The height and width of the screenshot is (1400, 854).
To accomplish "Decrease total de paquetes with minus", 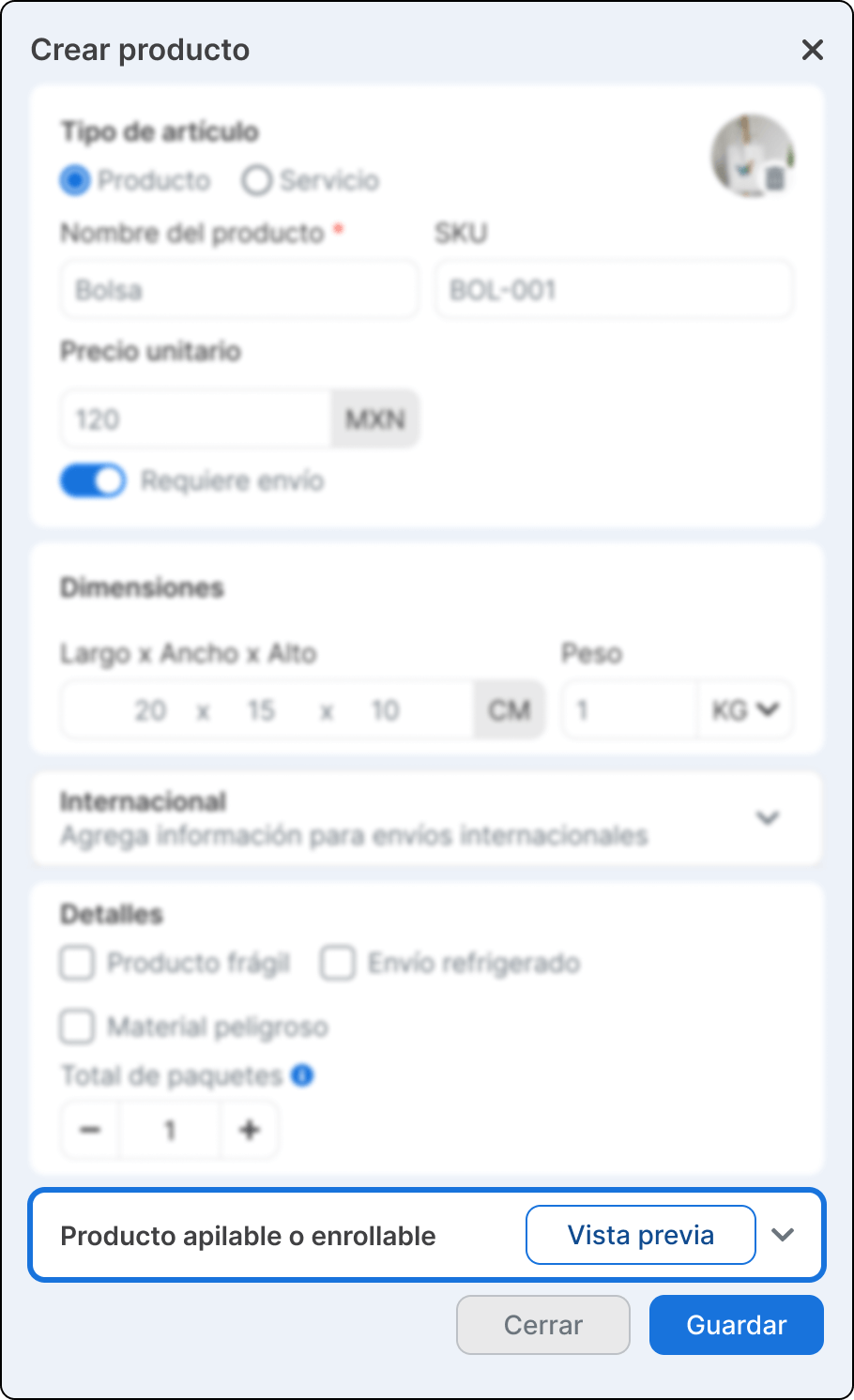I will click(90, 1130).
